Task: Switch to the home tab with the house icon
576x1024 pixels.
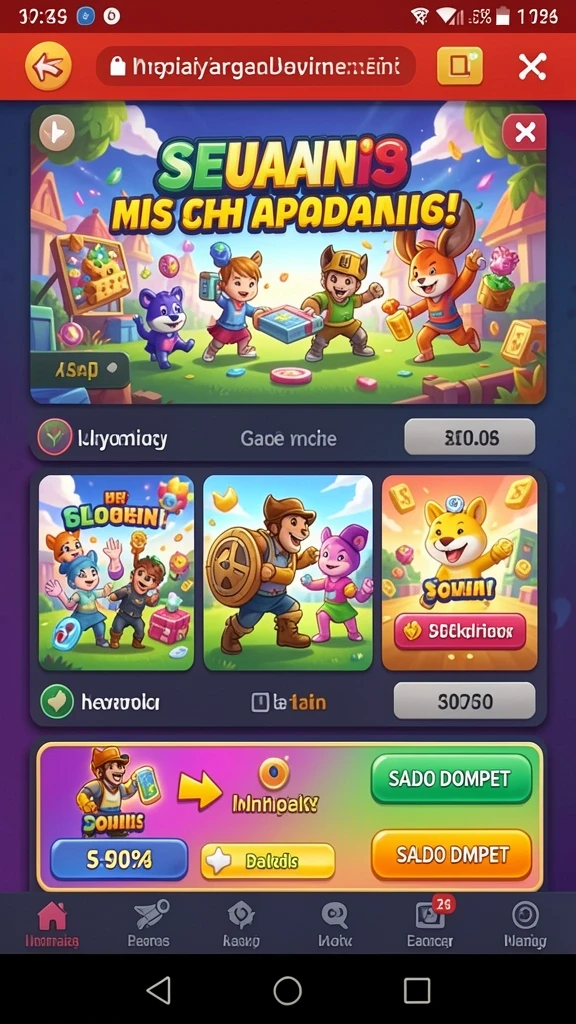Action: click(52, 924)
